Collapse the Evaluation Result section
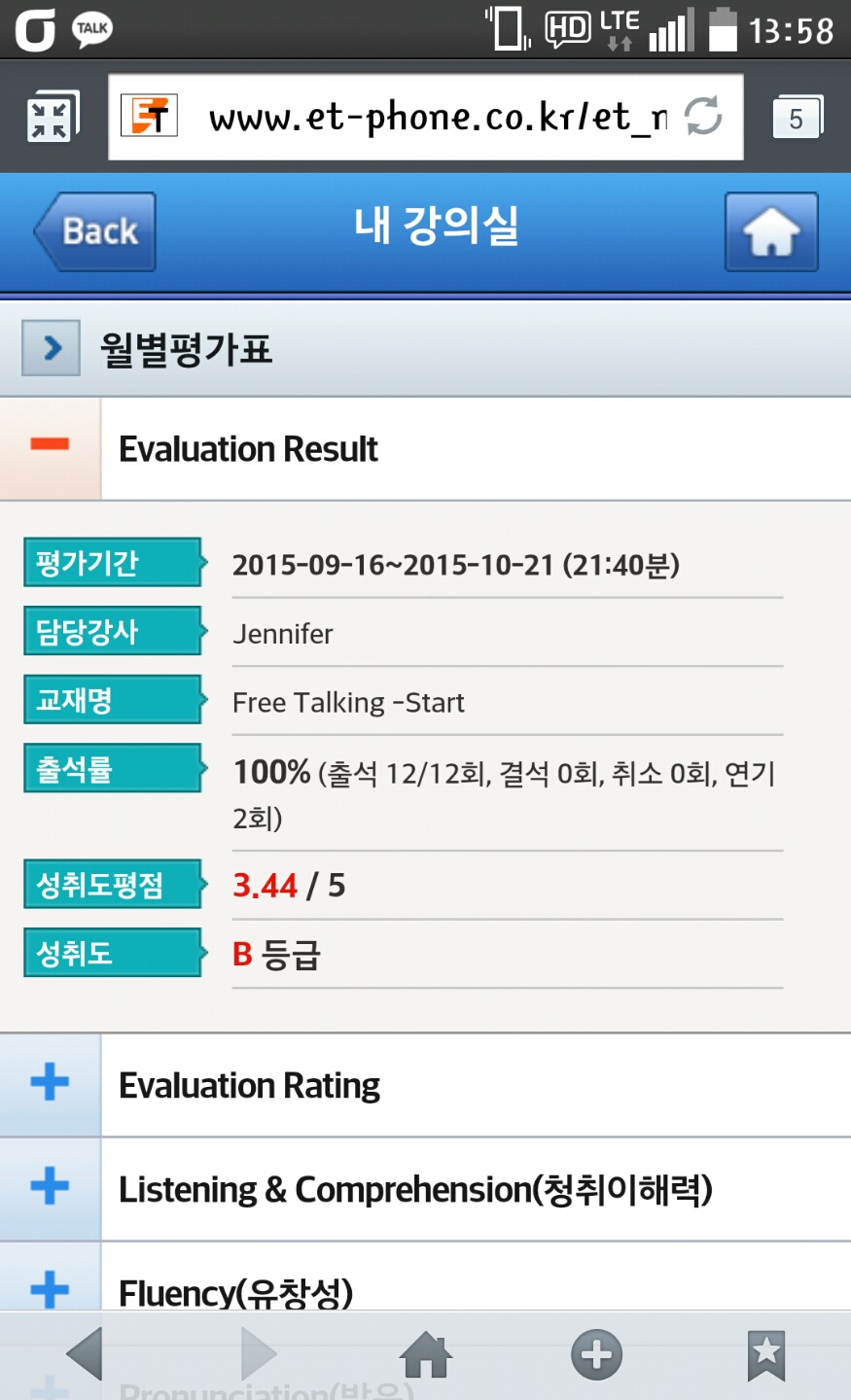This screenshot has height=1400, width=851. point(50,448)
